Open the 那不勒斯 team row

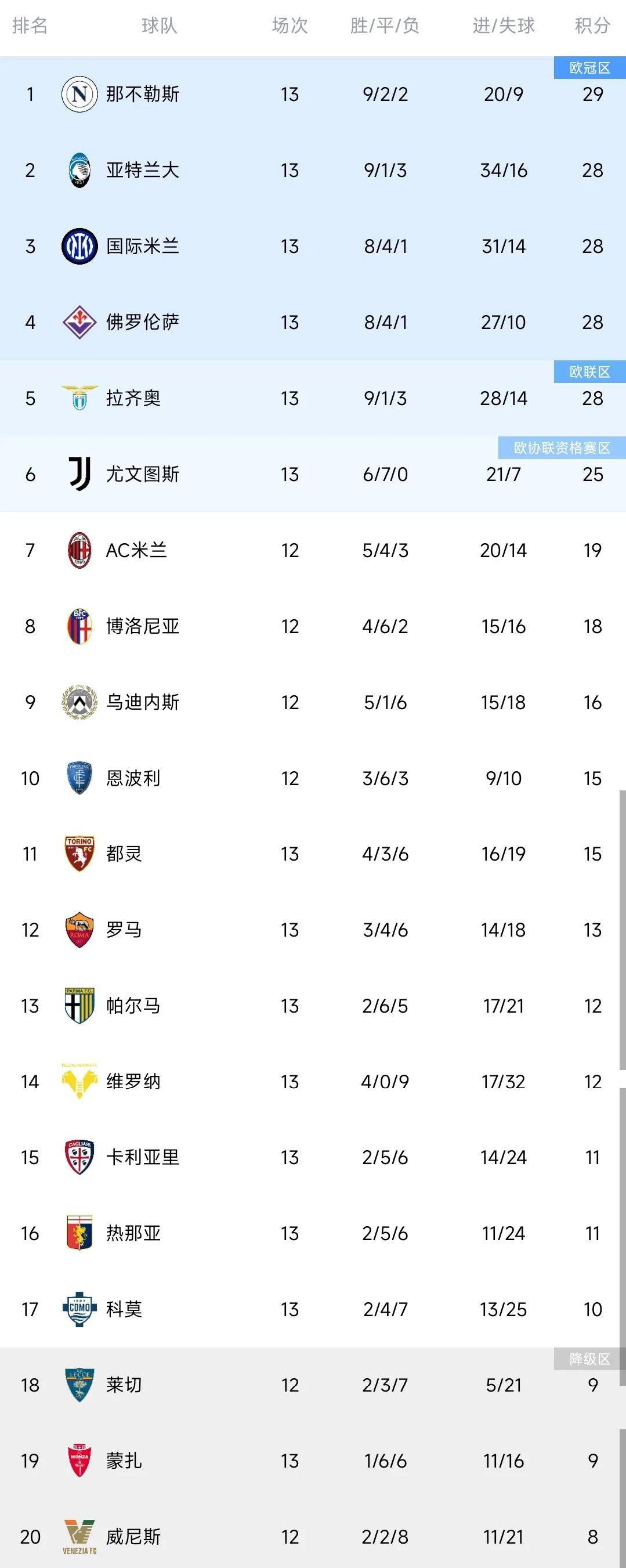[x=142, y=95]
